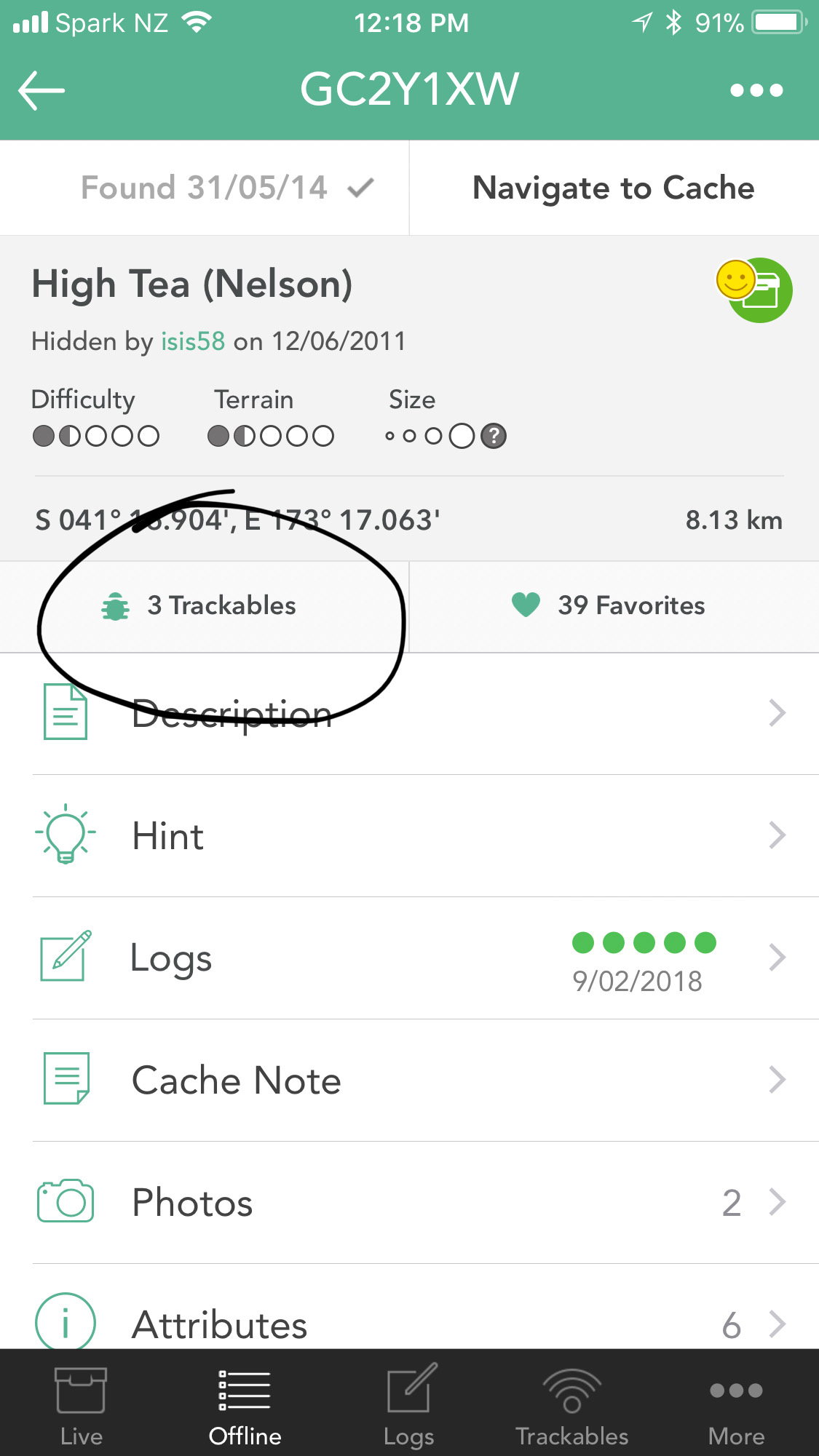This screenshot has height=1456, width=819.
Task: Select the Offline tab
Action: tap(245, 1404)
